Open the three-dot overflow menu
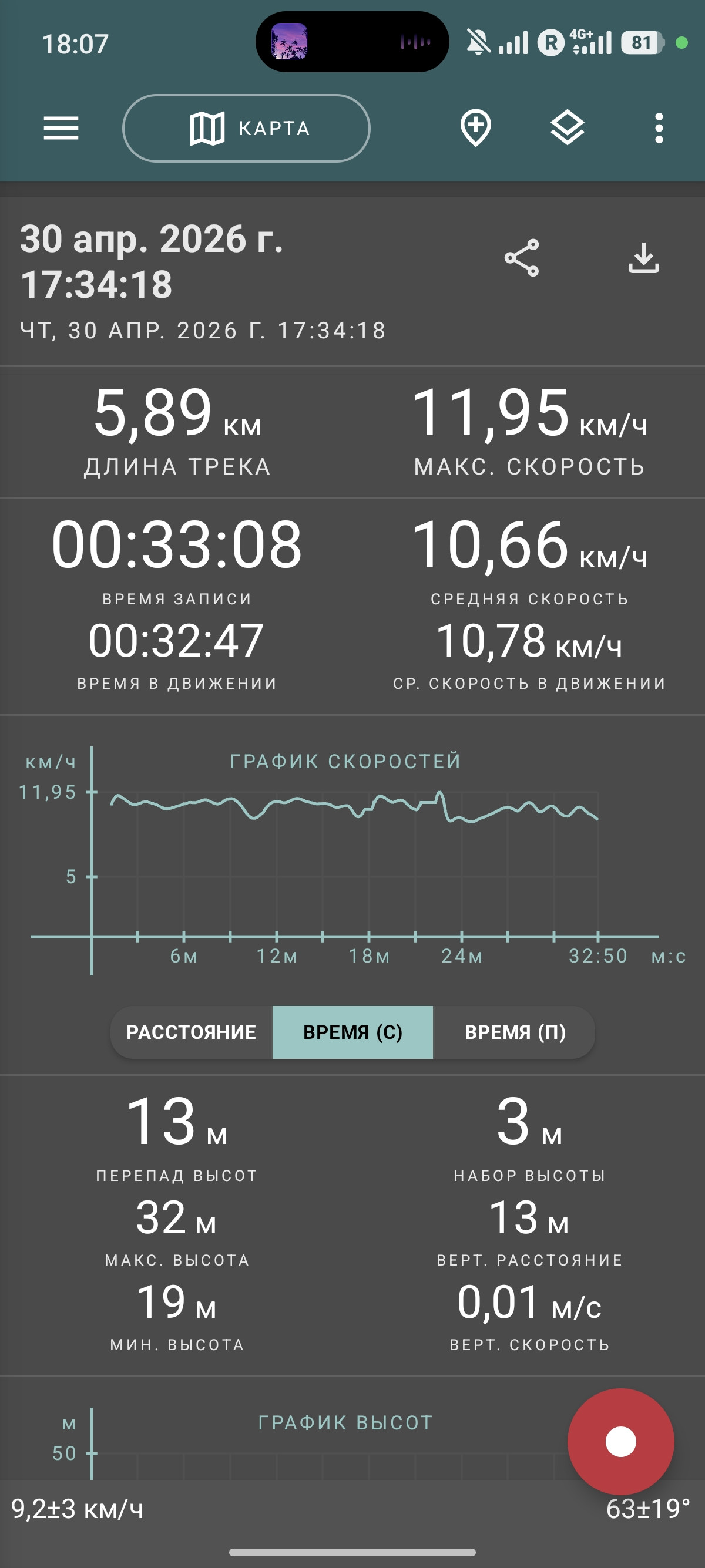 coord(659,129)
